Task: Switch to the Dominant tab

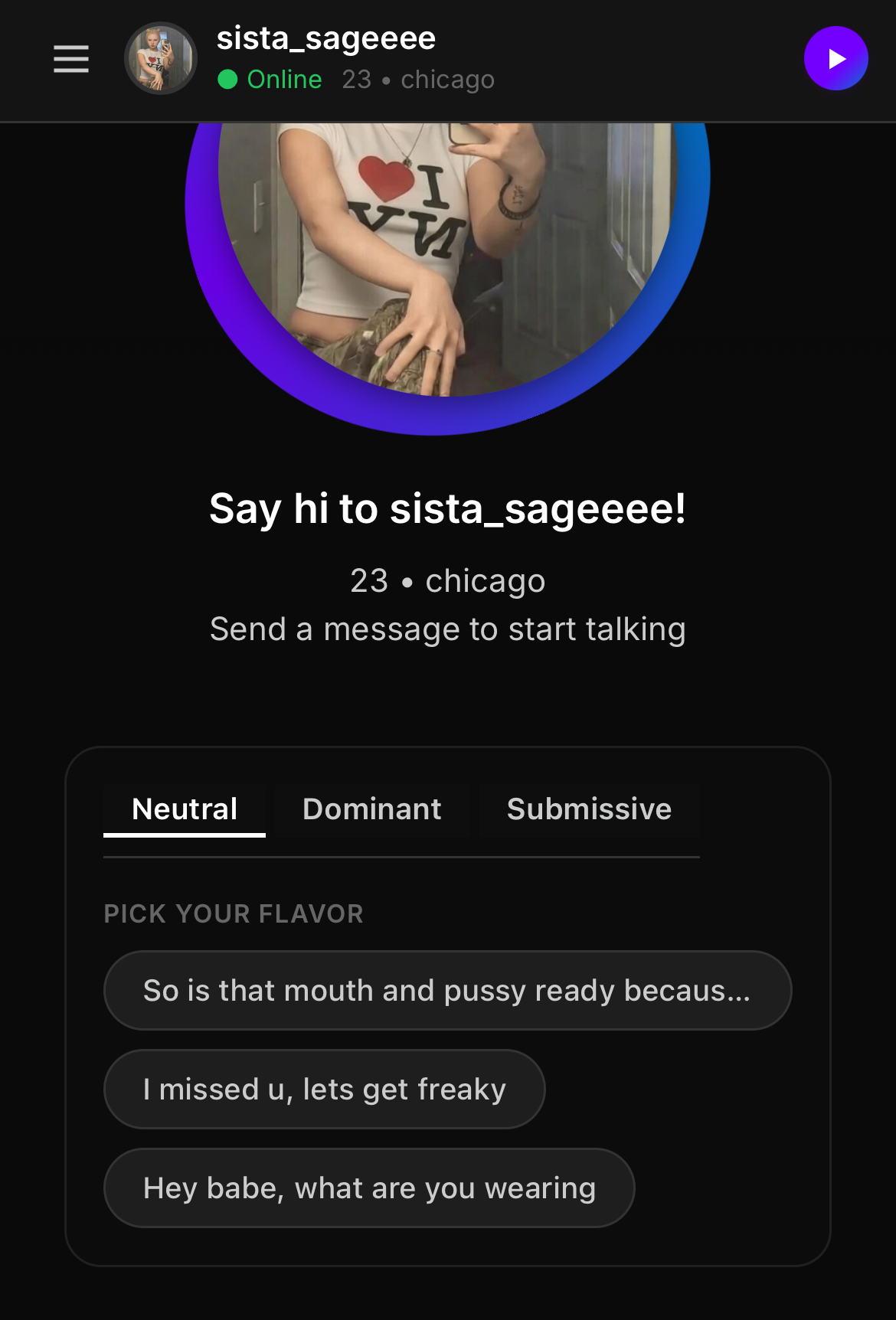Action: (x=372, y=809)
